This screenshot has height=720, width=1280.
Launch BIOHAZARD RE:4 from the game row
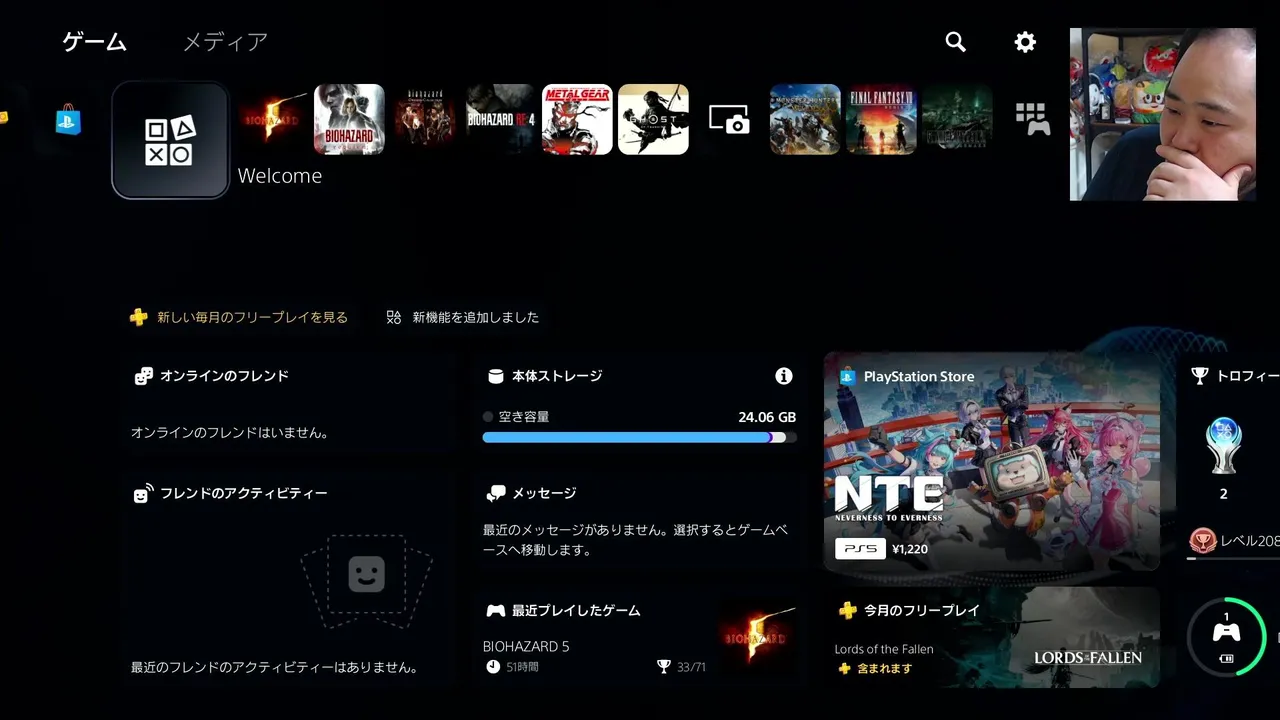click(x=501, y=119)
